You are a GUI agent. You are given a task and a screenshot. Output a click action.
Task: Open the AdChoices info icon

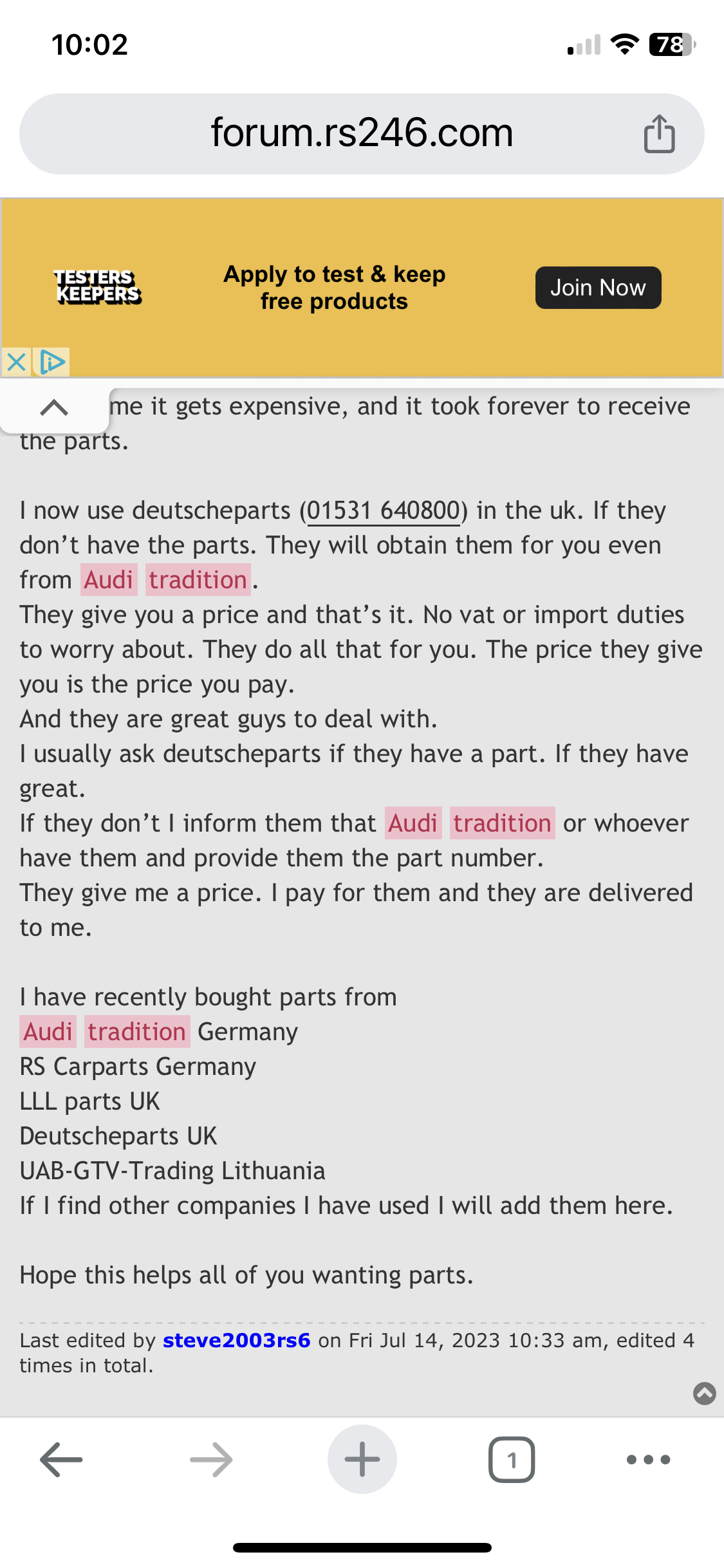[51, 362]
